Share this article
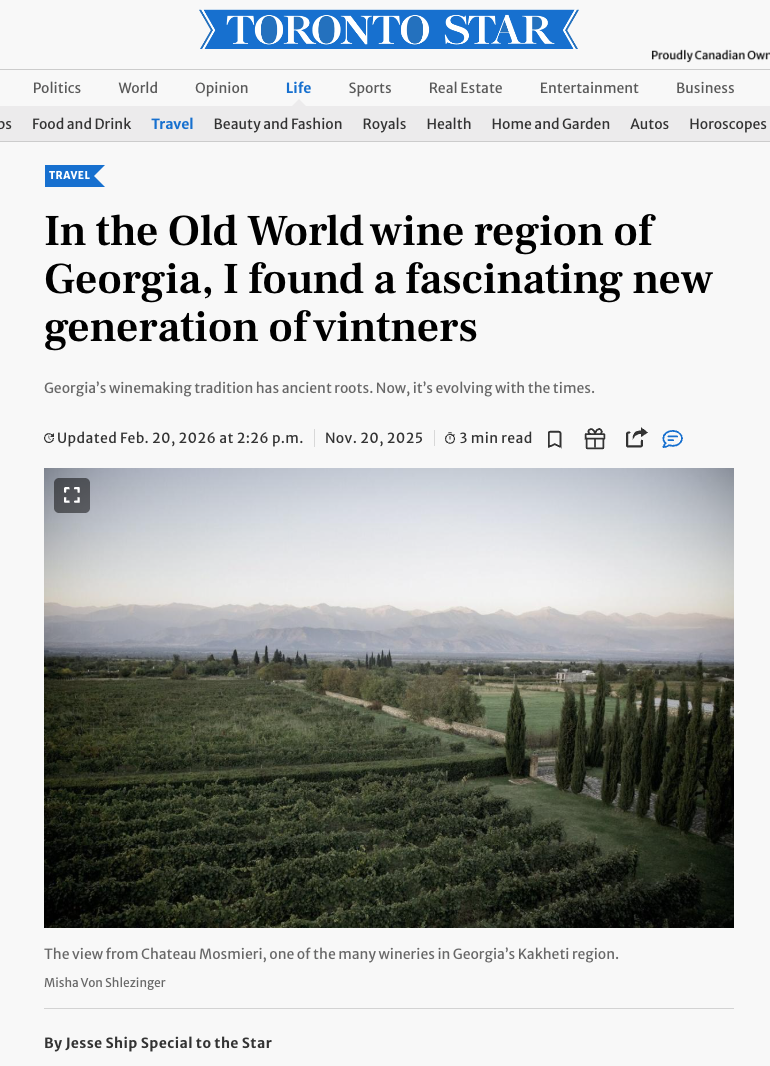 635,438
